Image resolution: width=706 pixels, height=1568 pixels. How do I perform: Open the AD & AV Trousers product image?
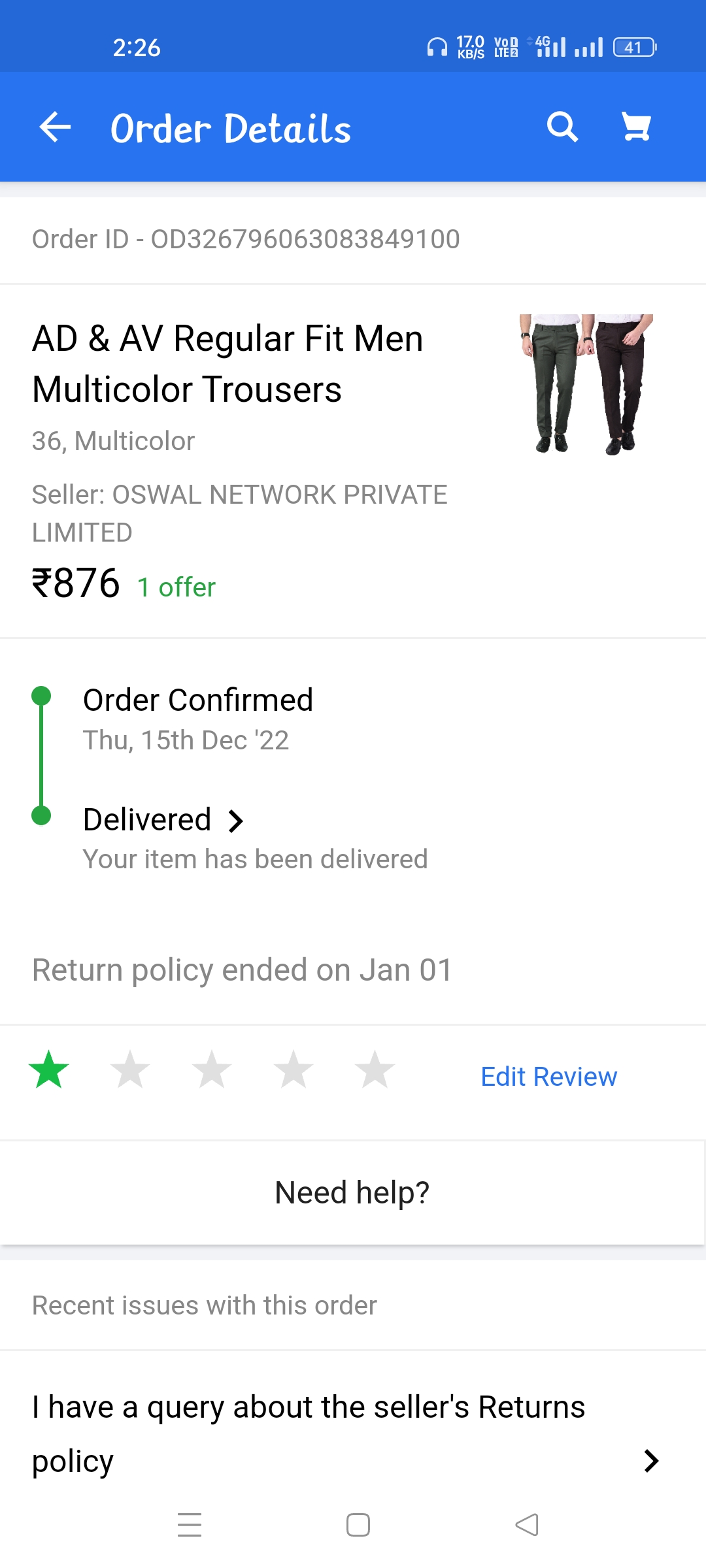pos(586,384)
